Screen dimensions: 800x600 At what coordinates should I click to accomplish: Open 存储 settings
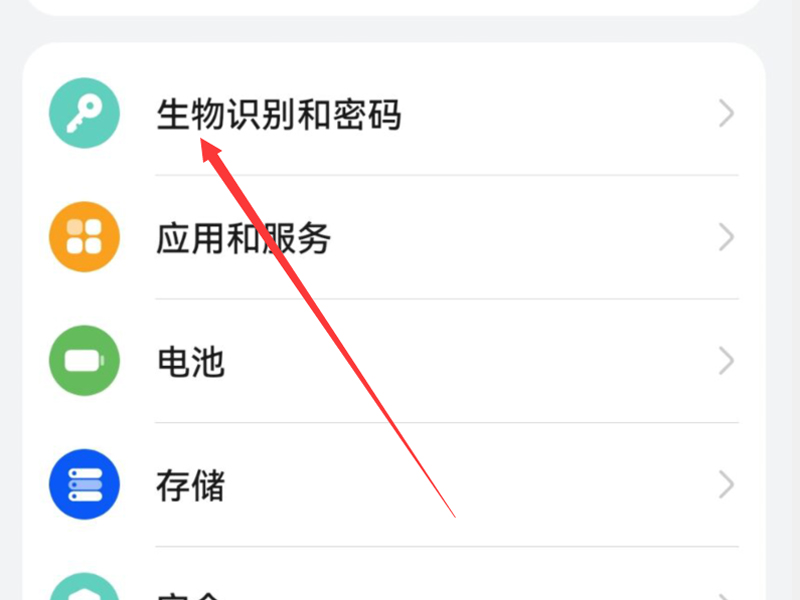pos(190,485)
